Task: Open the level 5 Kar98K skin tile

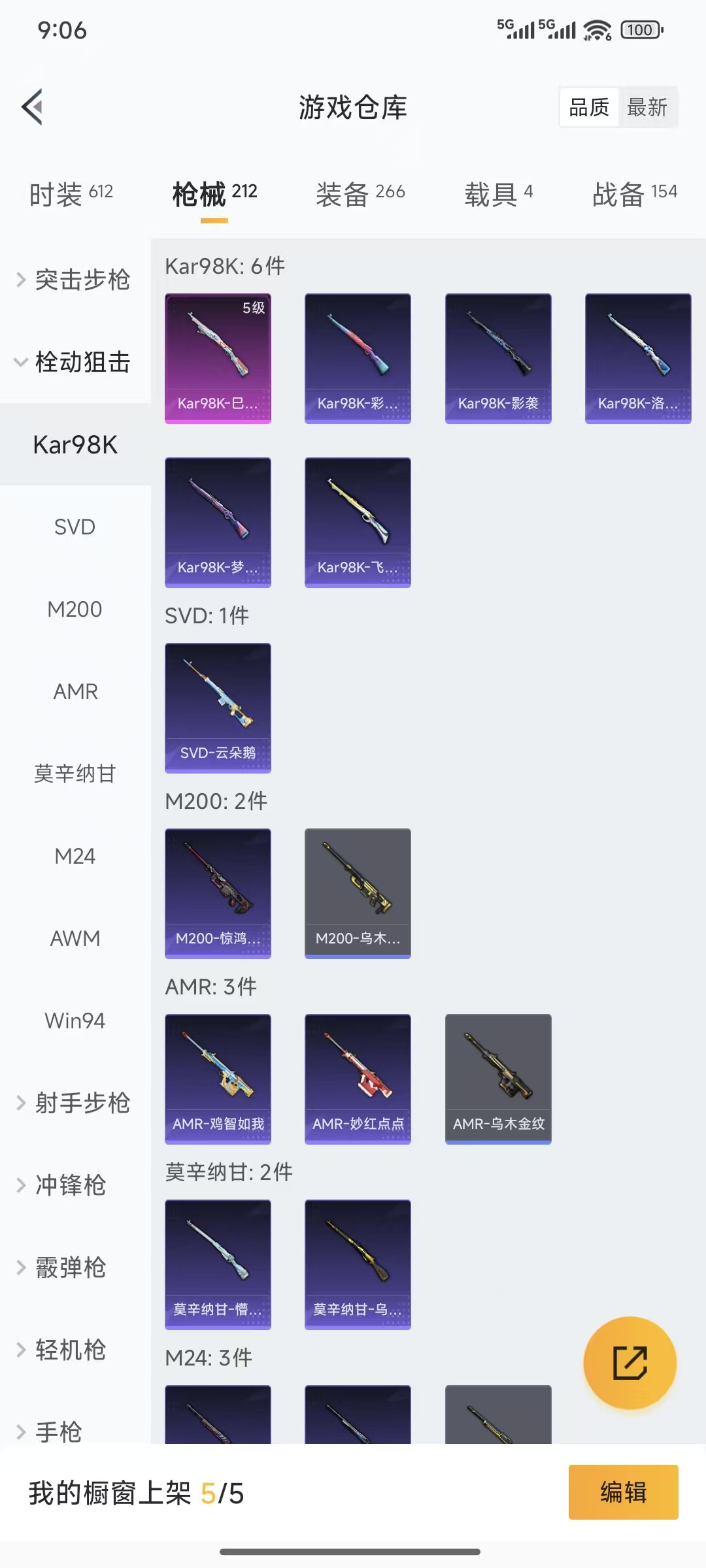Action: coord(218,358)
